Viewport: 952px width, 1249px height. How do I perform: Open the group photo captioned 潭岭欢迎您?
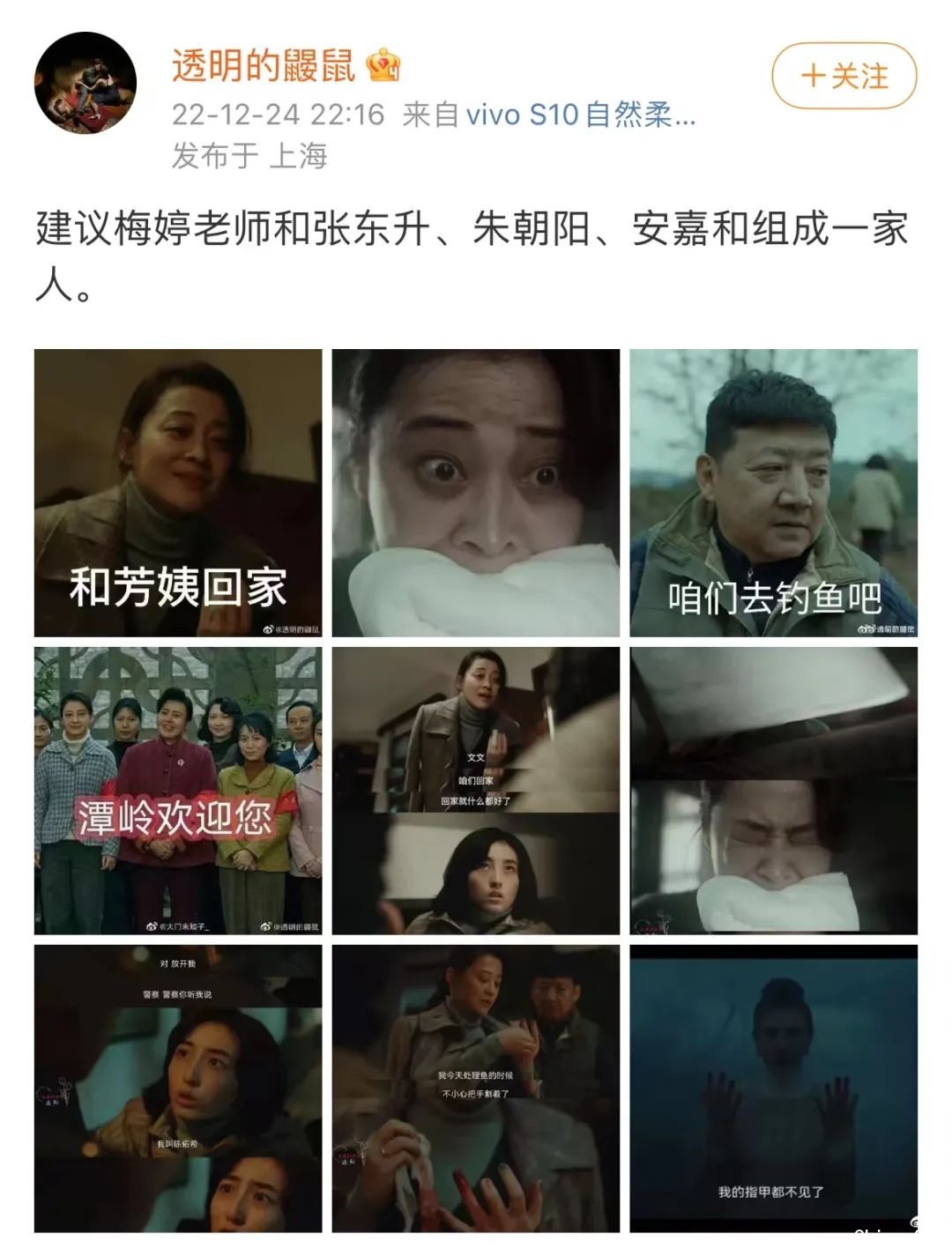tap(178, 791)
